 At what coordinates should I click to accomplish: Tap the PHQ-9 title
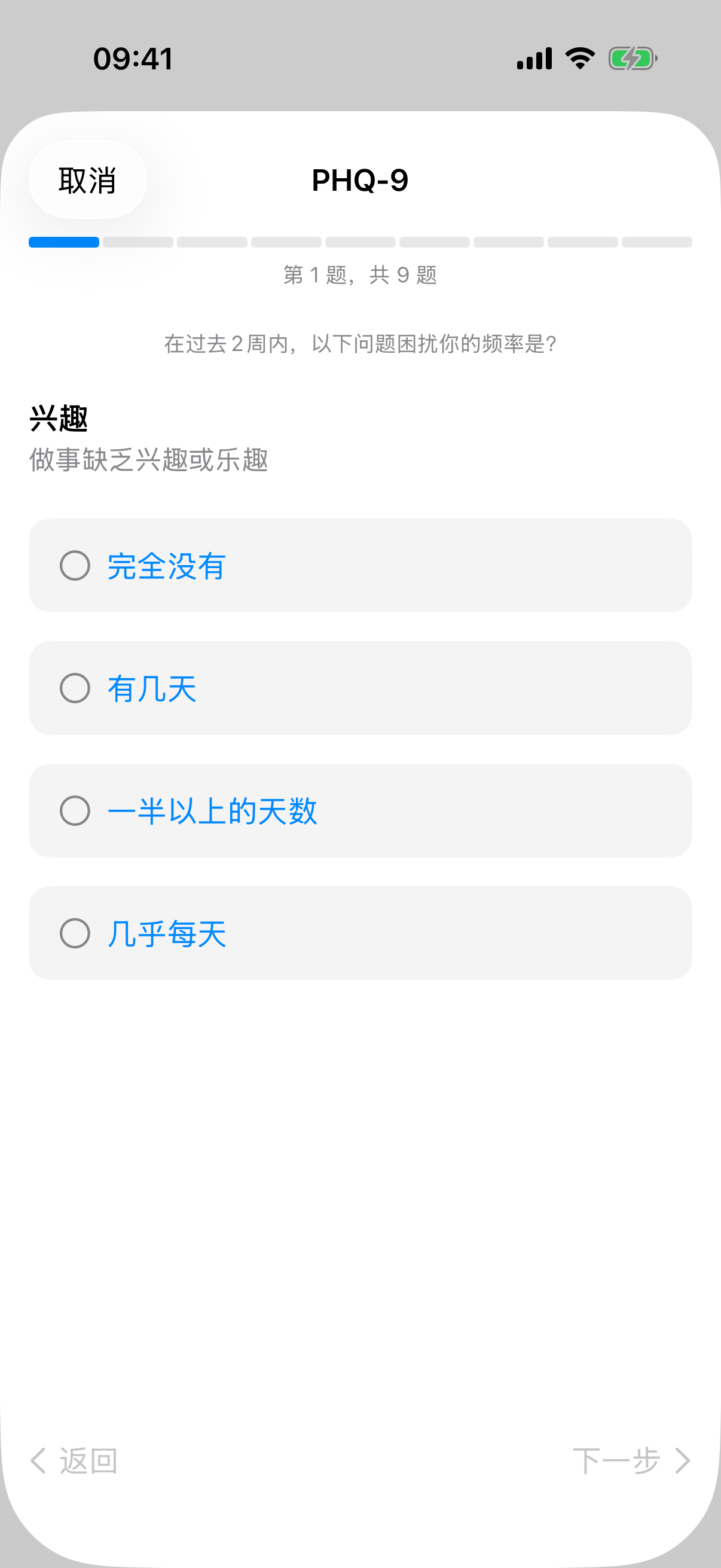360,180
